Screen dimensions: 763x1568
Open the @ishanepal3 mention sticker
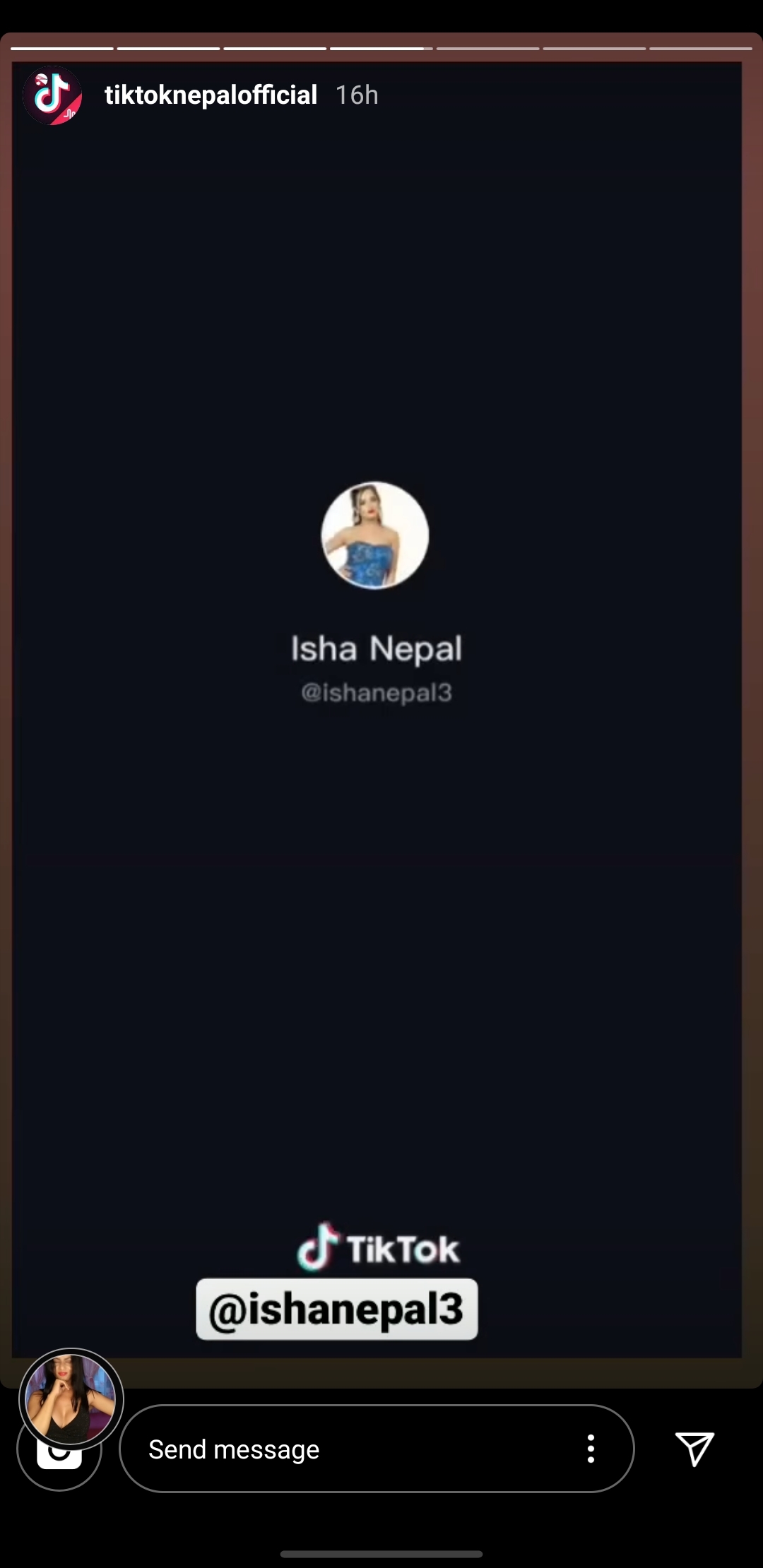[x=337, y=1309]
